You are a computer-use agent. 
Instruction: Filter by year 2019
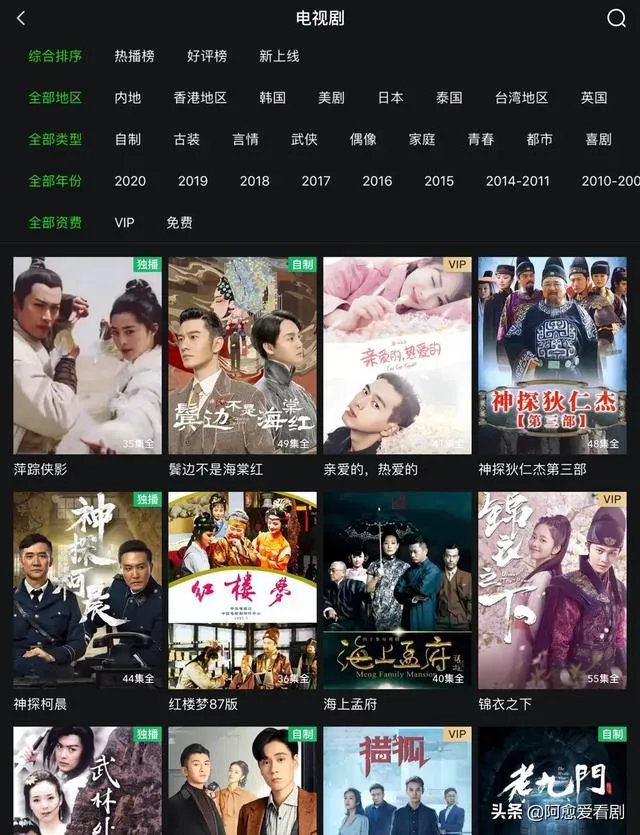tap(193, 181)
